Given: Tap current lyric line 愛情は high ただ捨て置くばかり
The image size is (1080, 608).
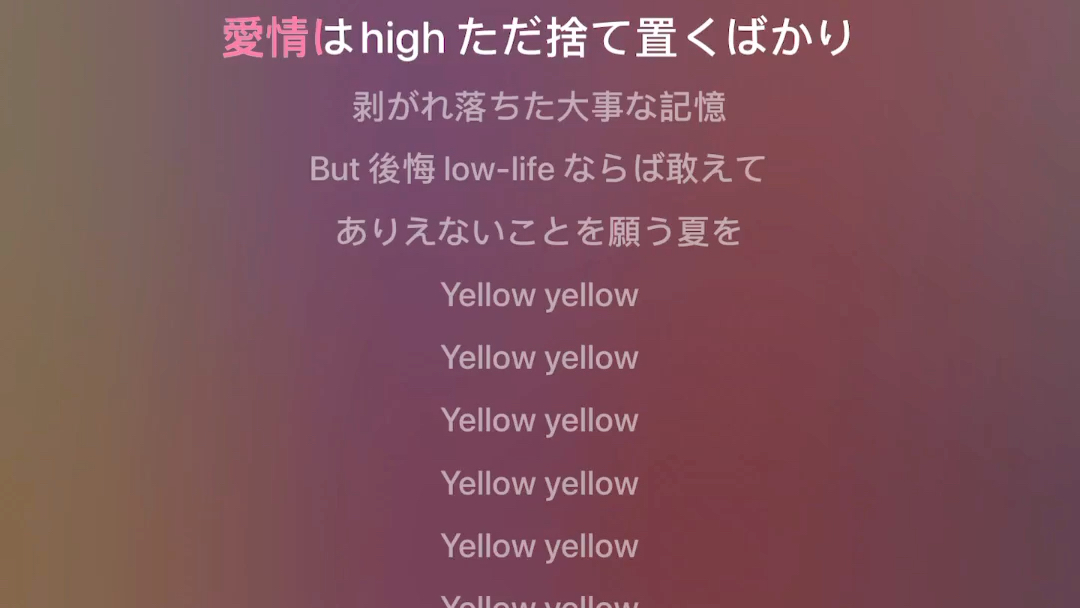Looking at the screenshot, I should 538,40.
